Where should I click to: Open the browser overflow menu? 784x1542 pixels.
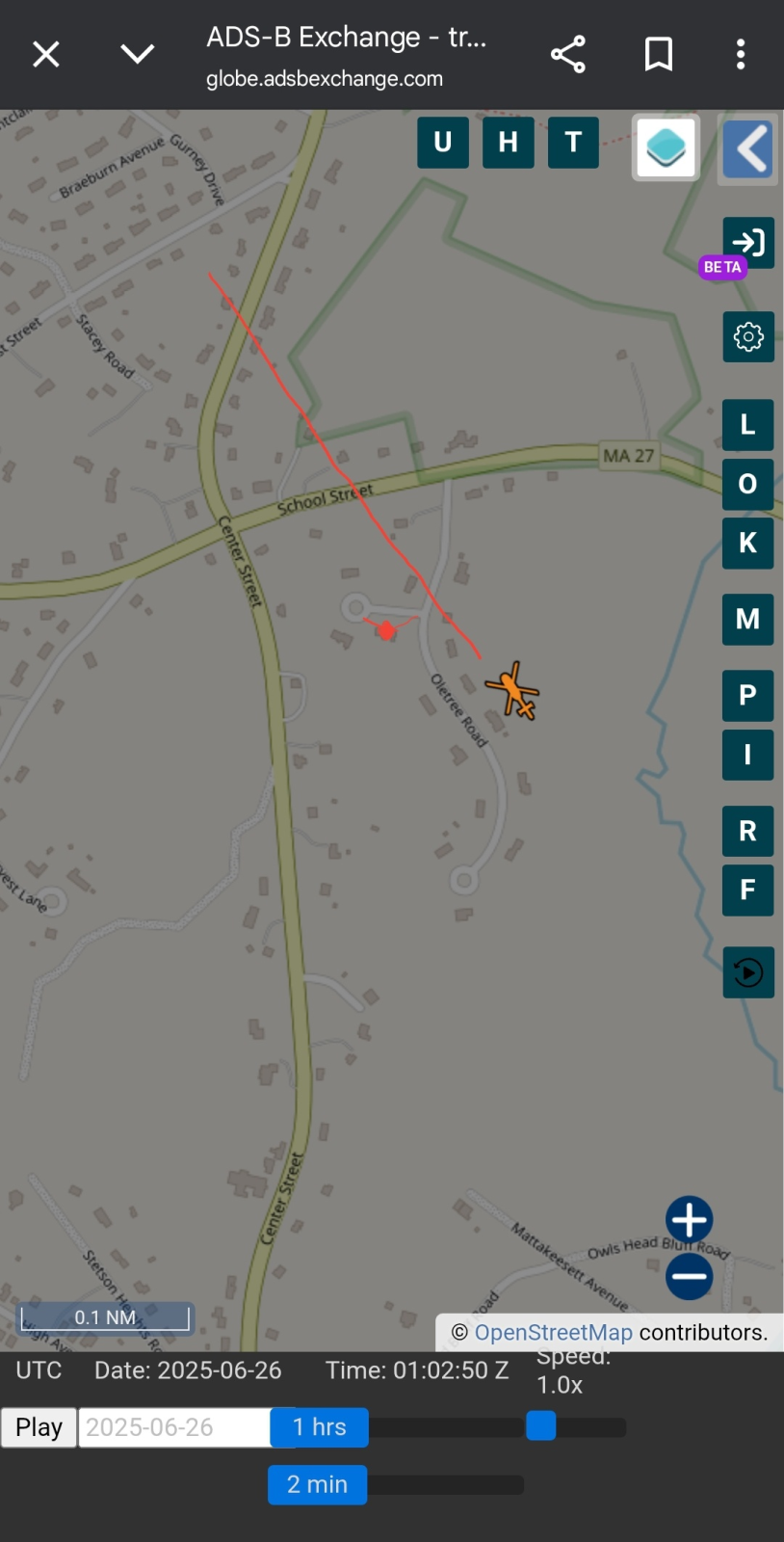[x=741, y=54]
